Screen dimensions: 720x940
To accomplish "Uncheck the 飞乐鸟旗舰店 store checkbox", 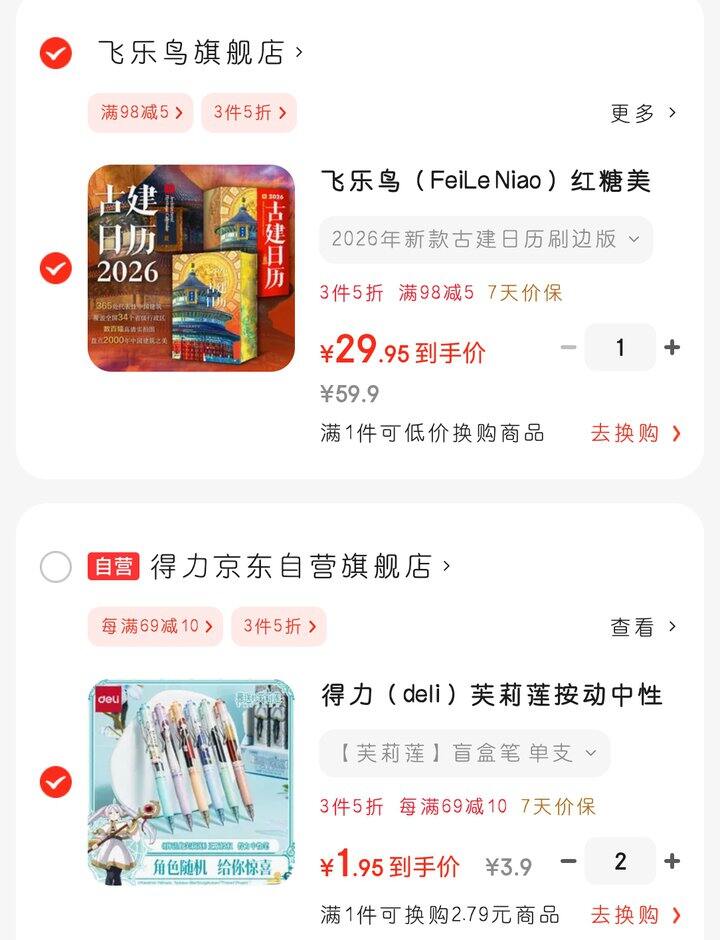I will point(56,52).
